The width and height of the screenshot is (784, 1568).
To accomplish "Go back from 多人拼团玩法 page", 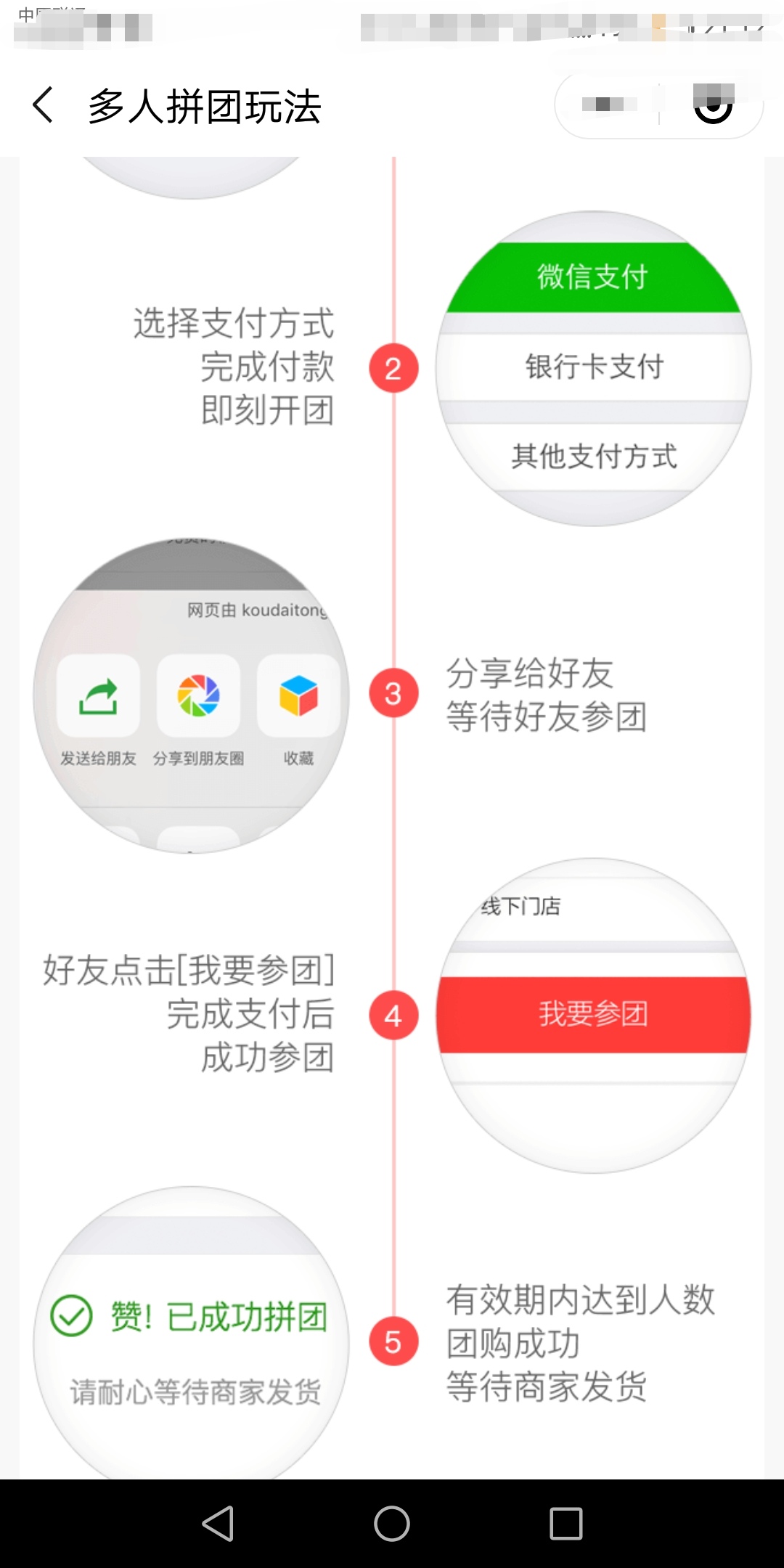I will tap(44, 105).
